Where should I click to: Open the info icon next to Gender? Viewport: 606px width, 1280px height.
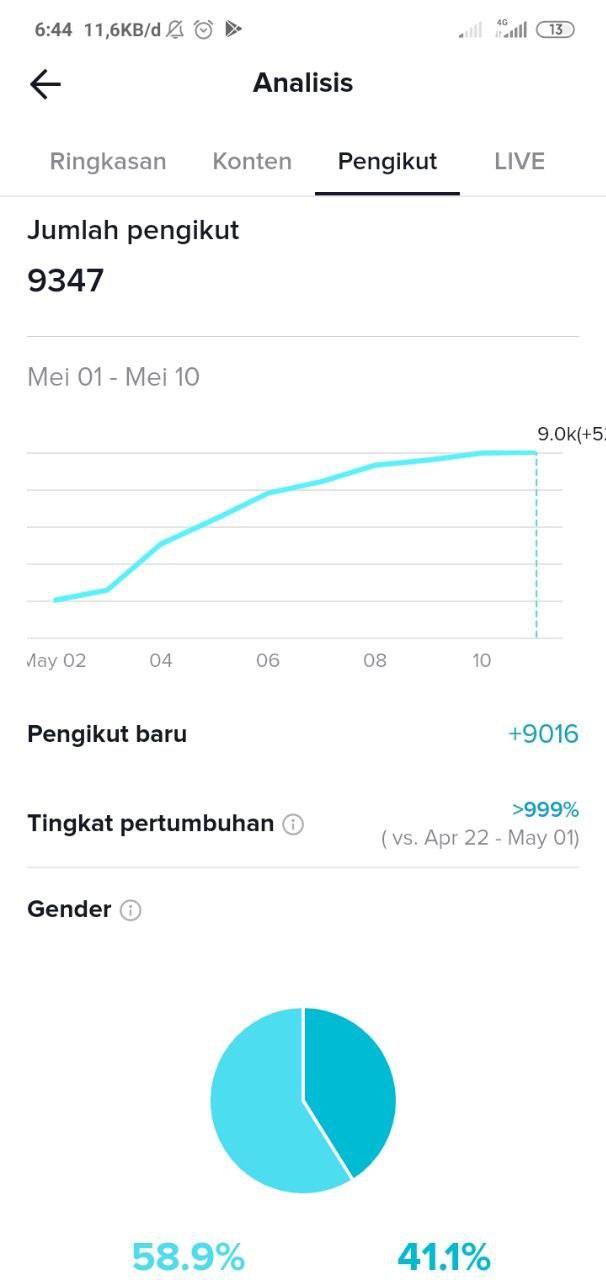[131, 910]
